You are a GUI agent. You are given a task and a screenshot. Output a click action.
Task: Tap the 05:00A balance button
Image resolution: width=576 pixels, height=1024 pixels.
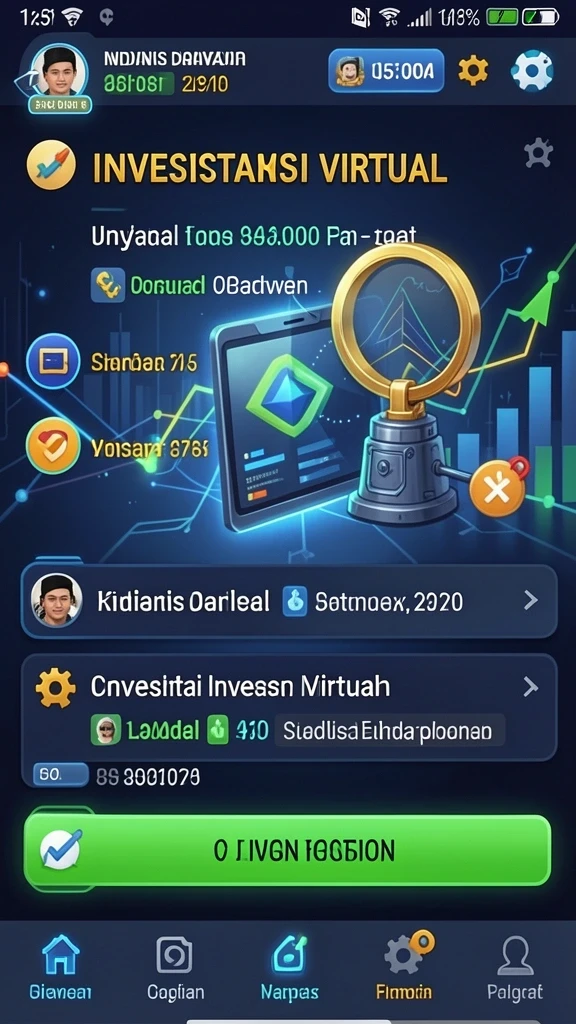tap(386, 71)
